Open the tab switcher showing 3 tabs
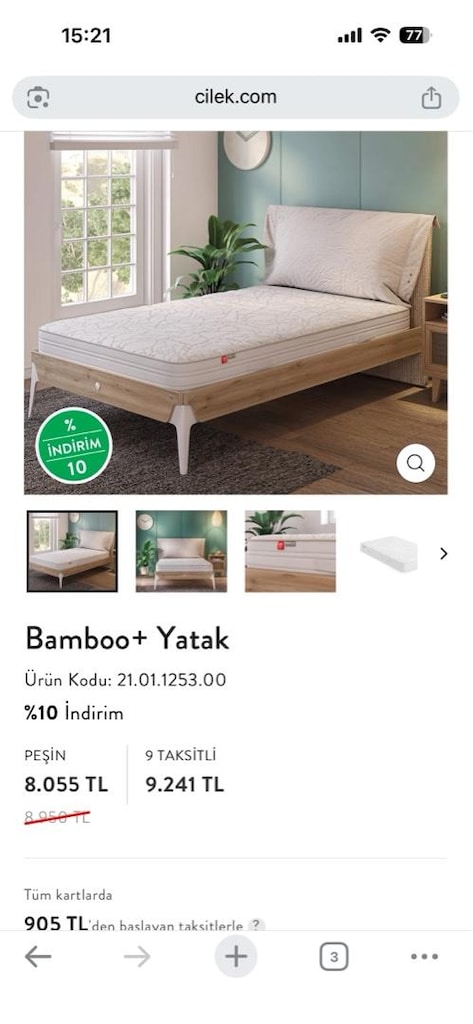473x1024 pixels. (334, 957)
